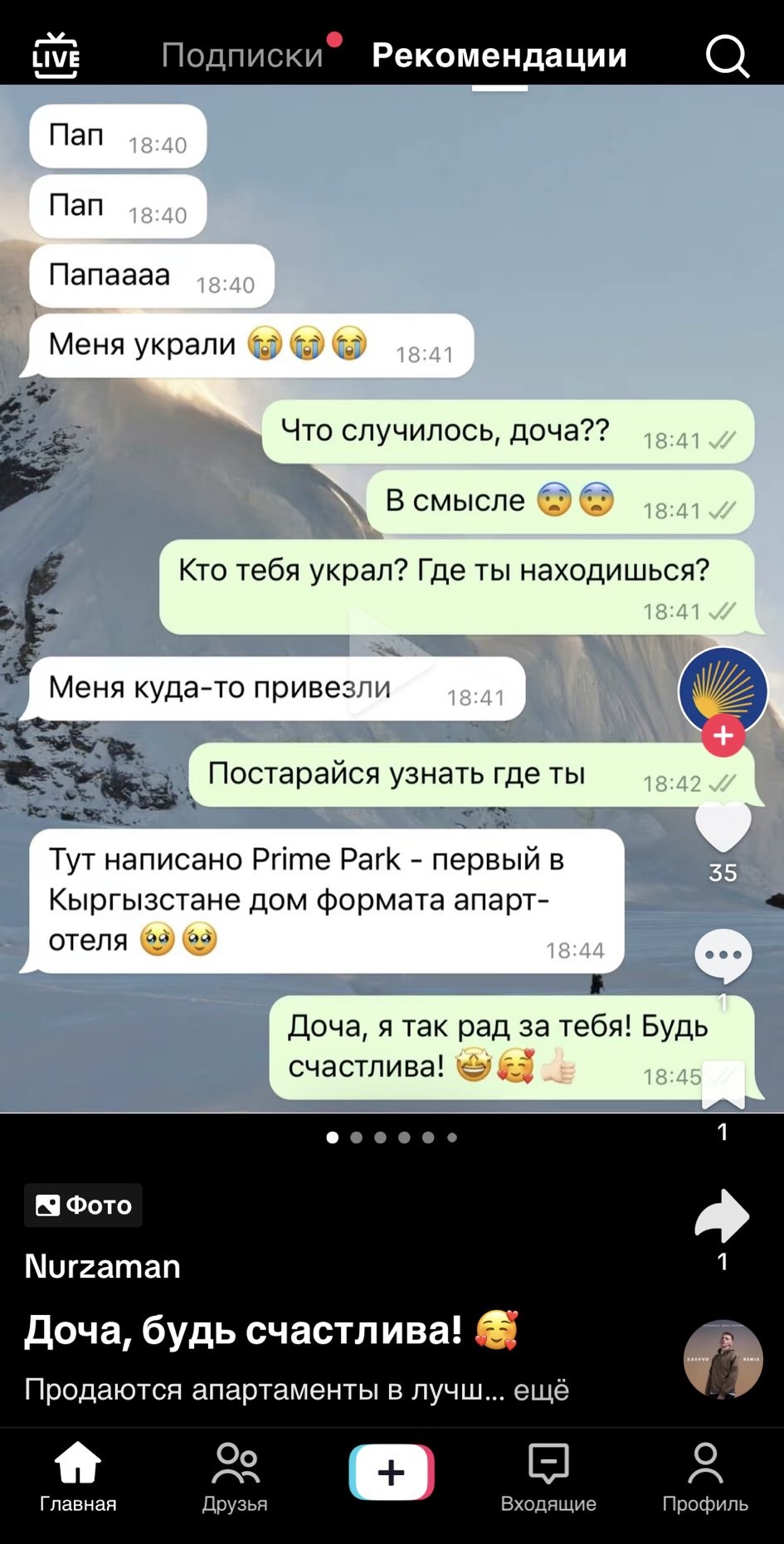Tap the Фото label chip
Image resolution: width=784 pixels, height=1544 pixels.
click(x=83, y=1205)
